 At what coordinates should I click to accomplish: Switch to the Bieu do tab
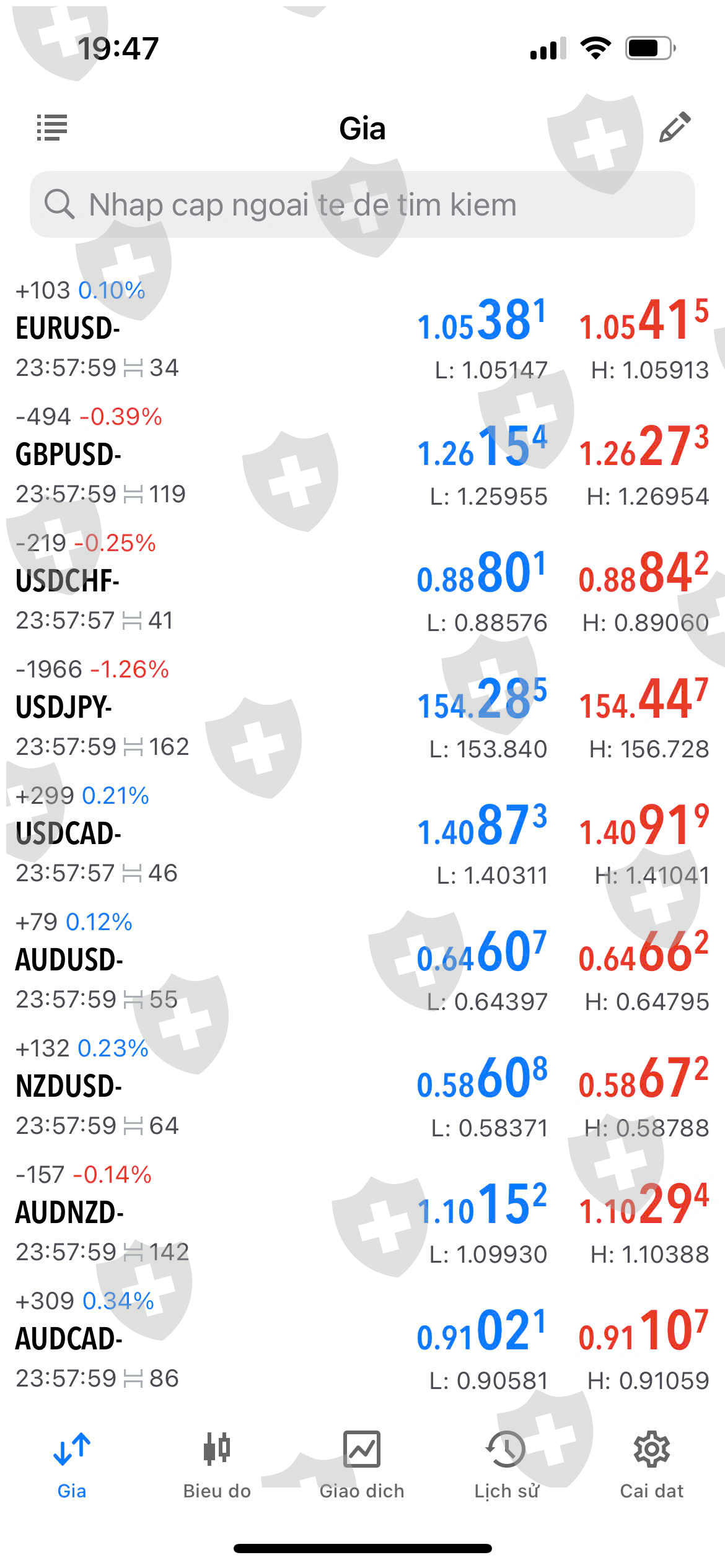tap(217, 1464)
